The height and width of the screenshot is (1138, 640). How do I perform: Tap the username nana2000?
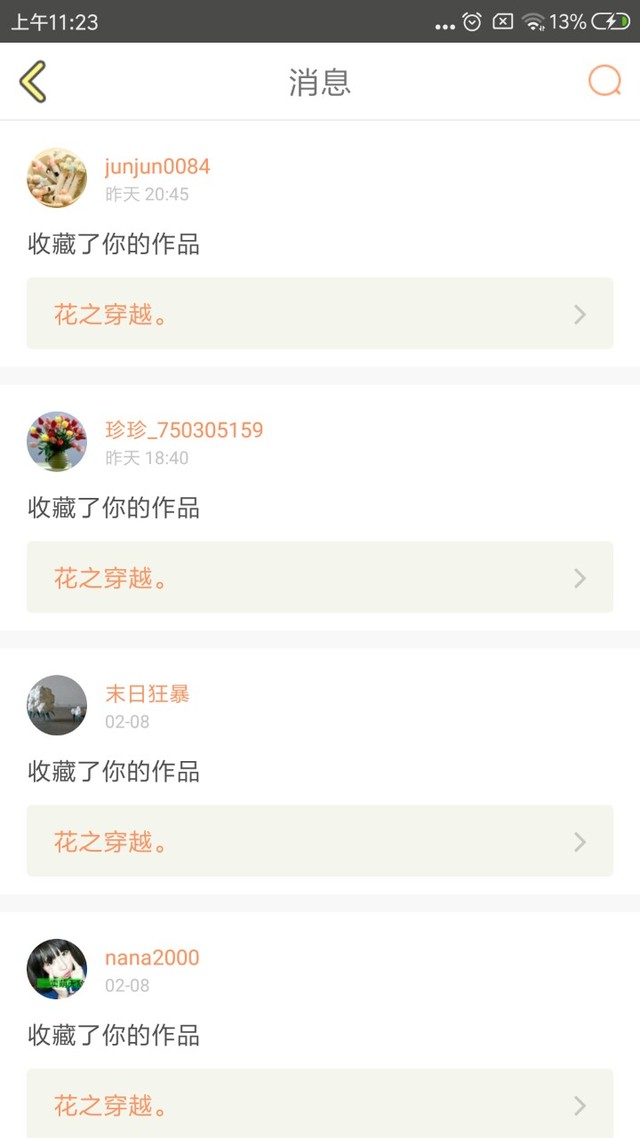[x=152, y=957]
